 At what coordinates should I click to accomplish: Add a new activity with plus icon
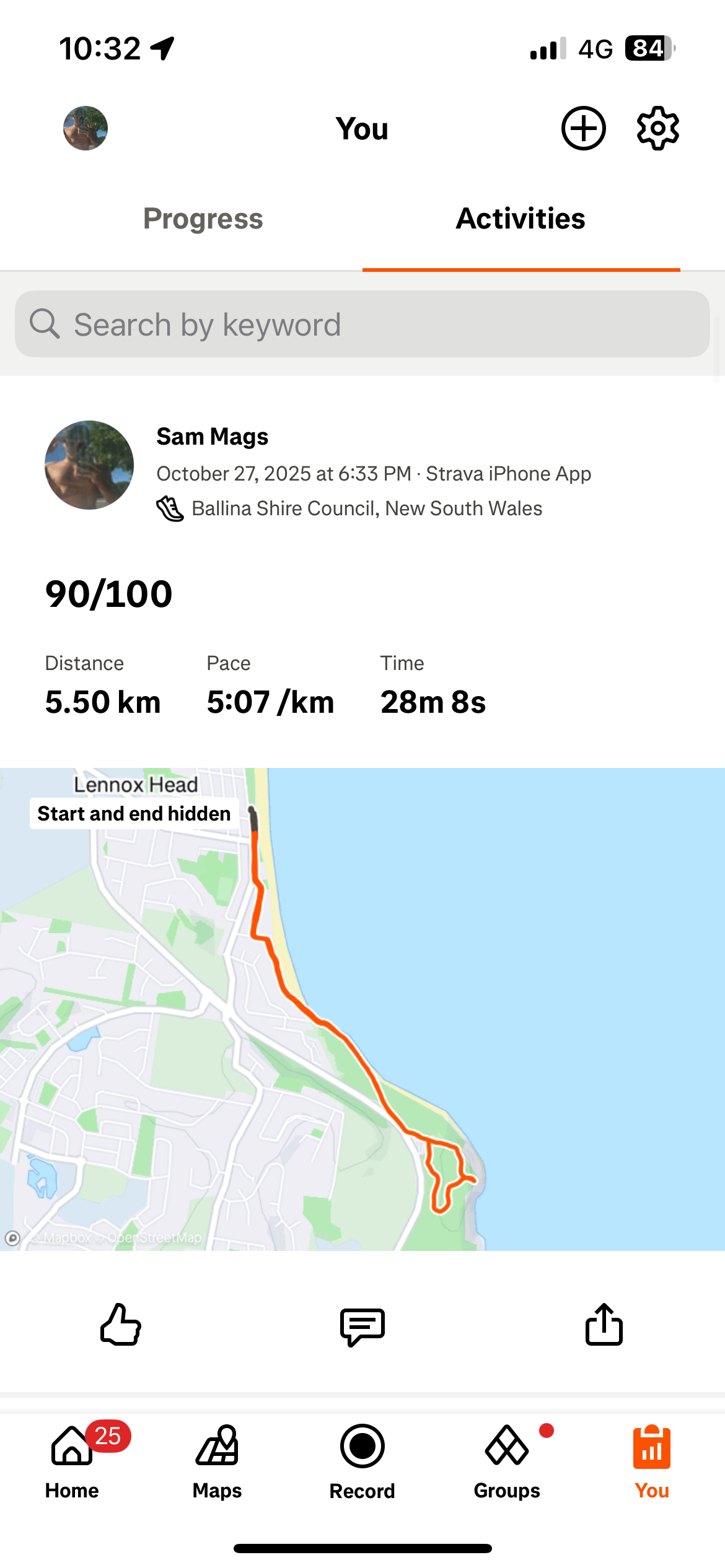tap(583, 128)
